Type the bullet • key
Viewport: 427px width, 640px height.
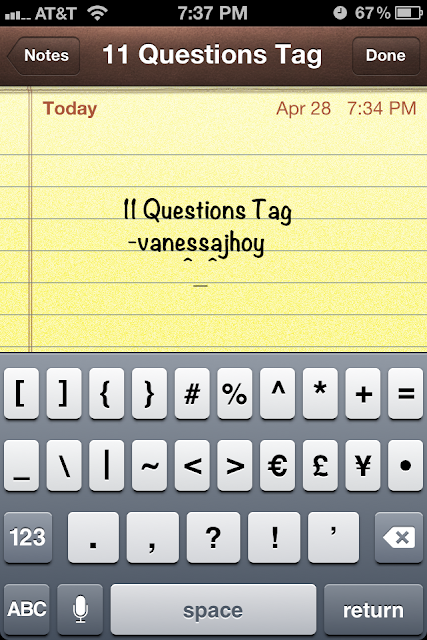(x=405, y=465)
